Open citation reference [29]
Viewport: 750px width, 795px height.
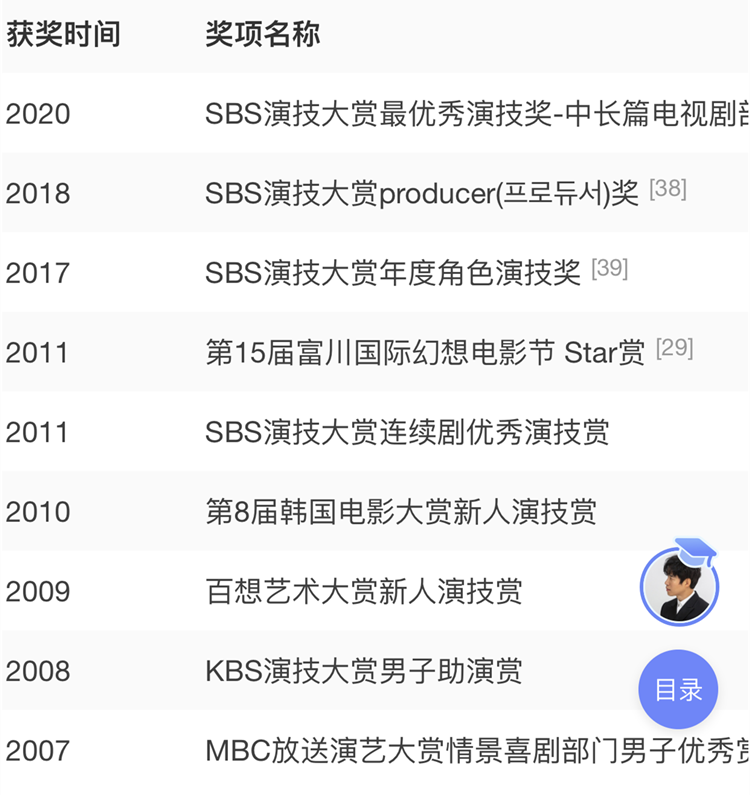[x=674, y=348]
